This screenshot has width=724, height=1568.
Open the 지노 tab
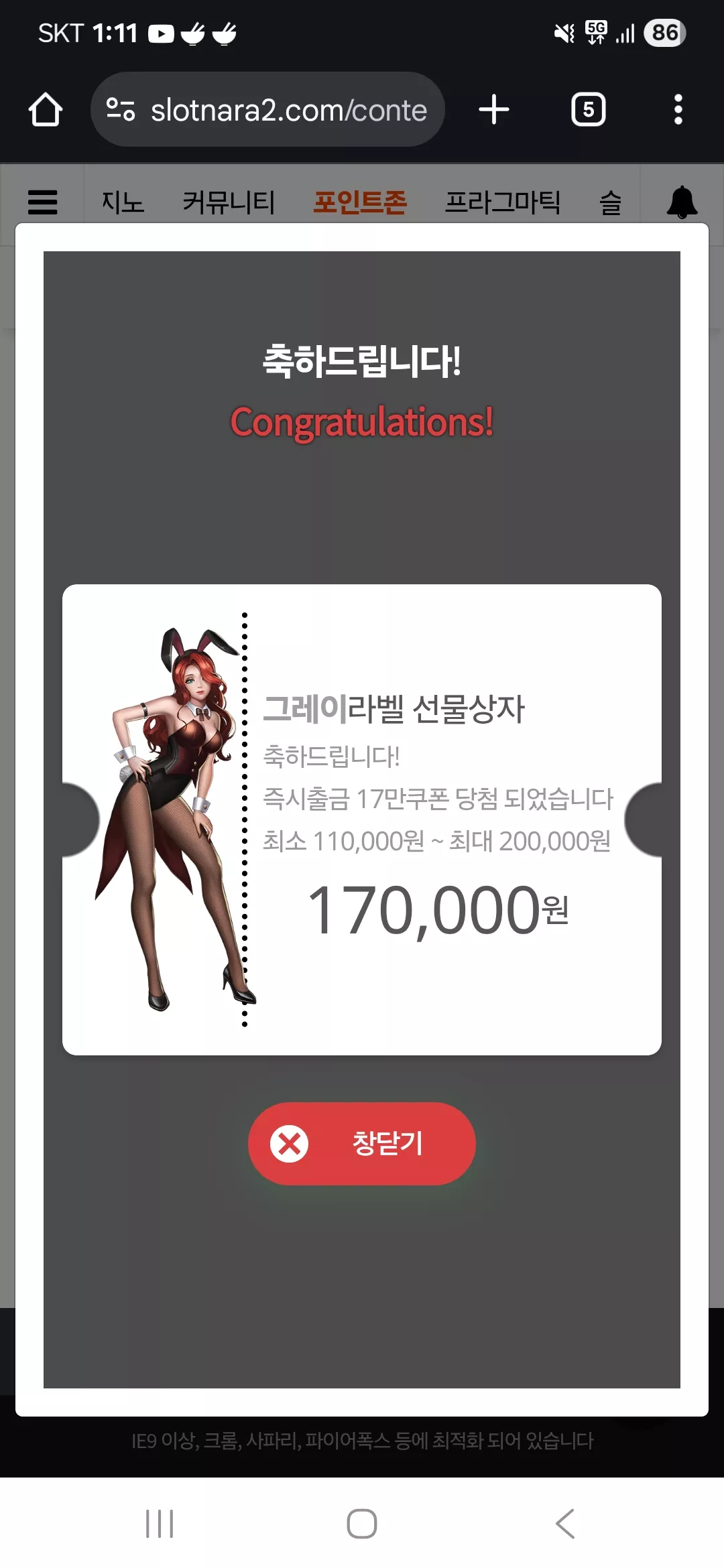tap(123, 202)
